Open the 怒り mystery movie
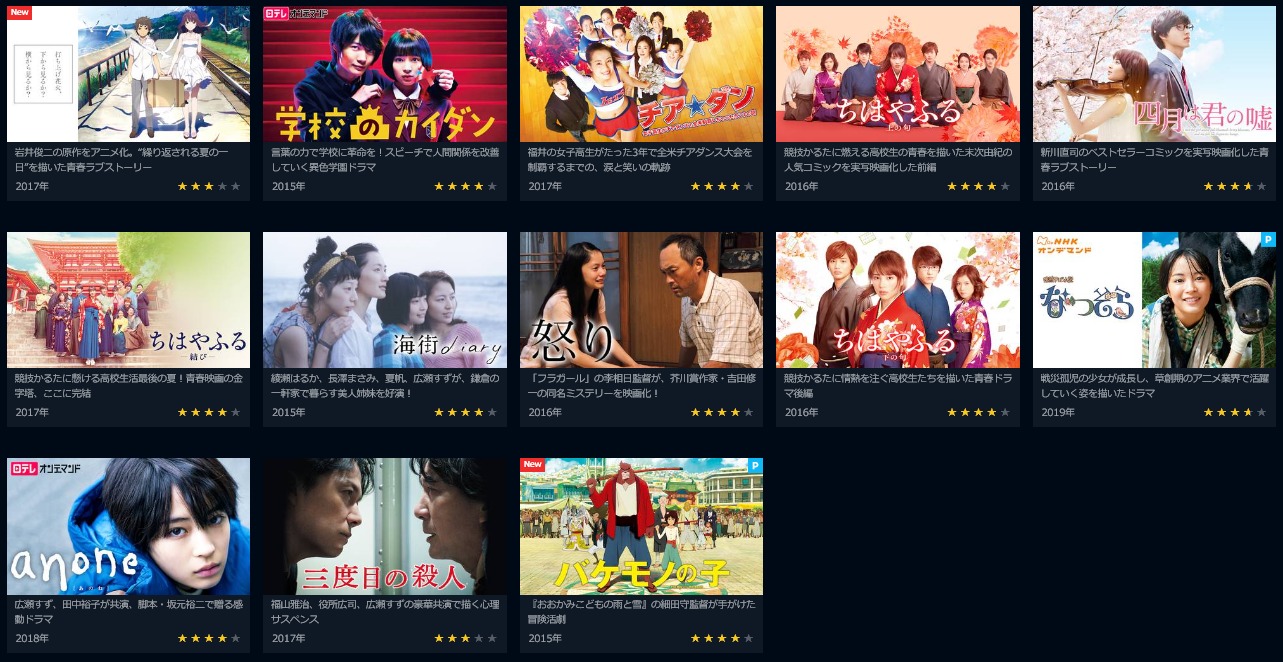Screen dimensions: 1283x662 tap(641, 301)
